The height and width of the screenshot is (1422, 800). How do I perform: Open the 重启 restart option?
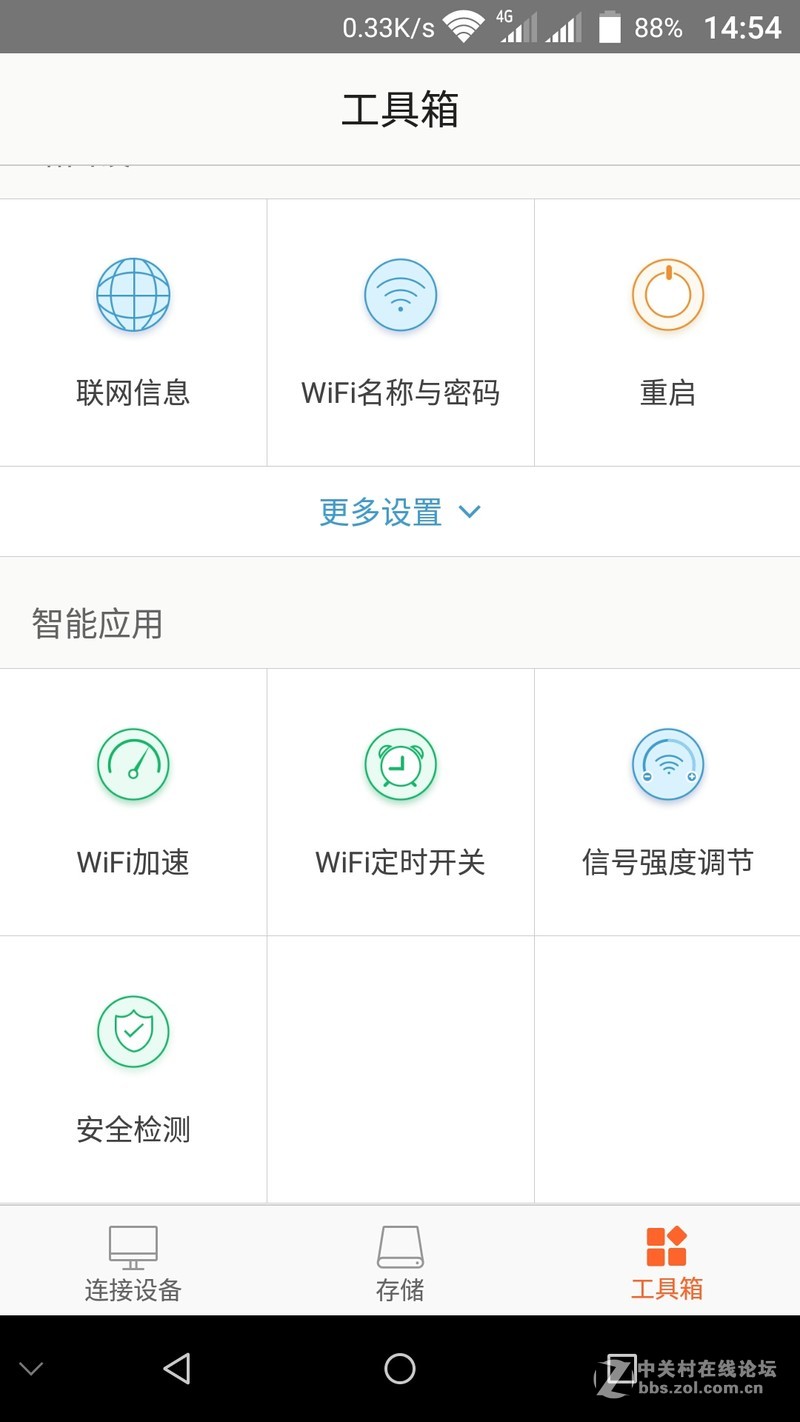click(666, 294)
